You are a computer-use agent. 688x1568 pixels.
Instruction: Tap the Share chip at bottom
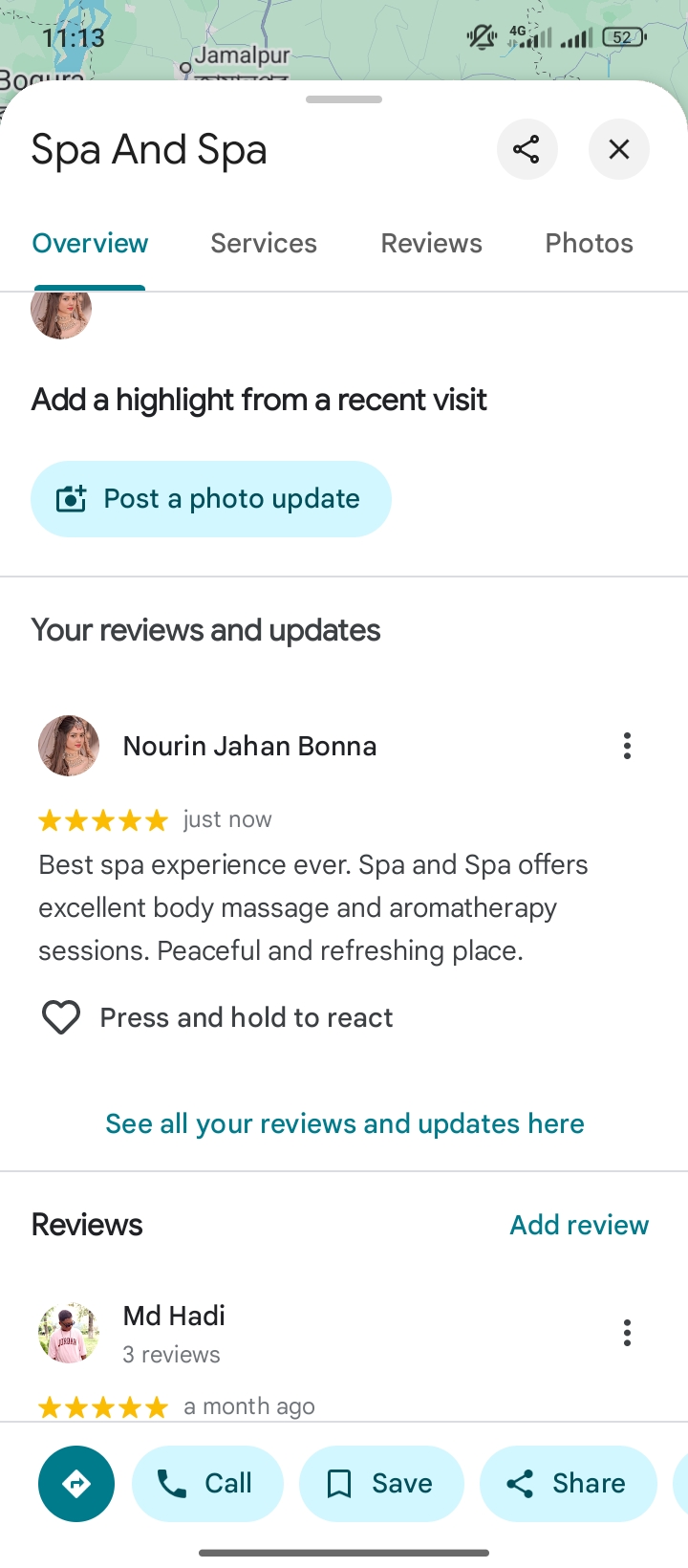568,1484
